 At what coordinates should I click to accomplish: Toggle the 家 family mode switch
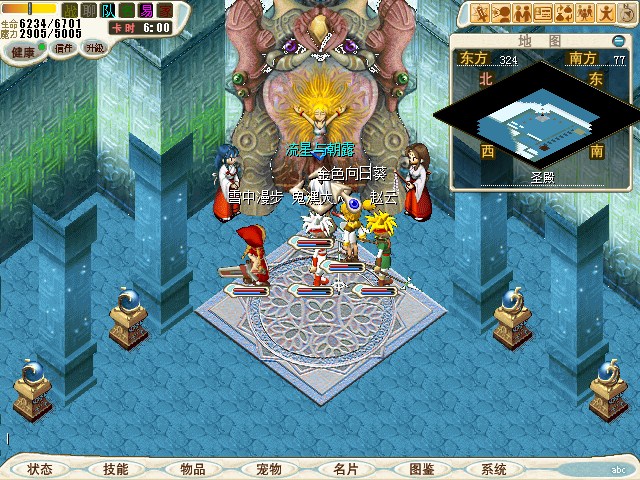pos(165,11)
